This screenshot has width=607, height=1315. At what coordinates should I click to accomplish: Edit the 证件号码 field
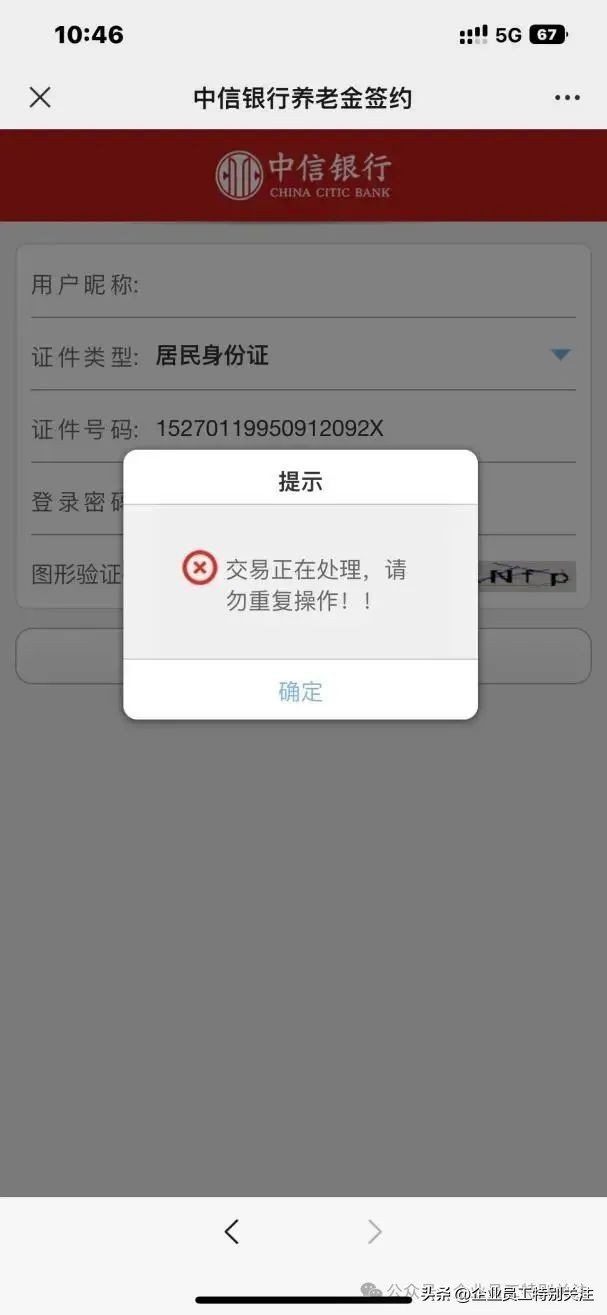point(360,429)
